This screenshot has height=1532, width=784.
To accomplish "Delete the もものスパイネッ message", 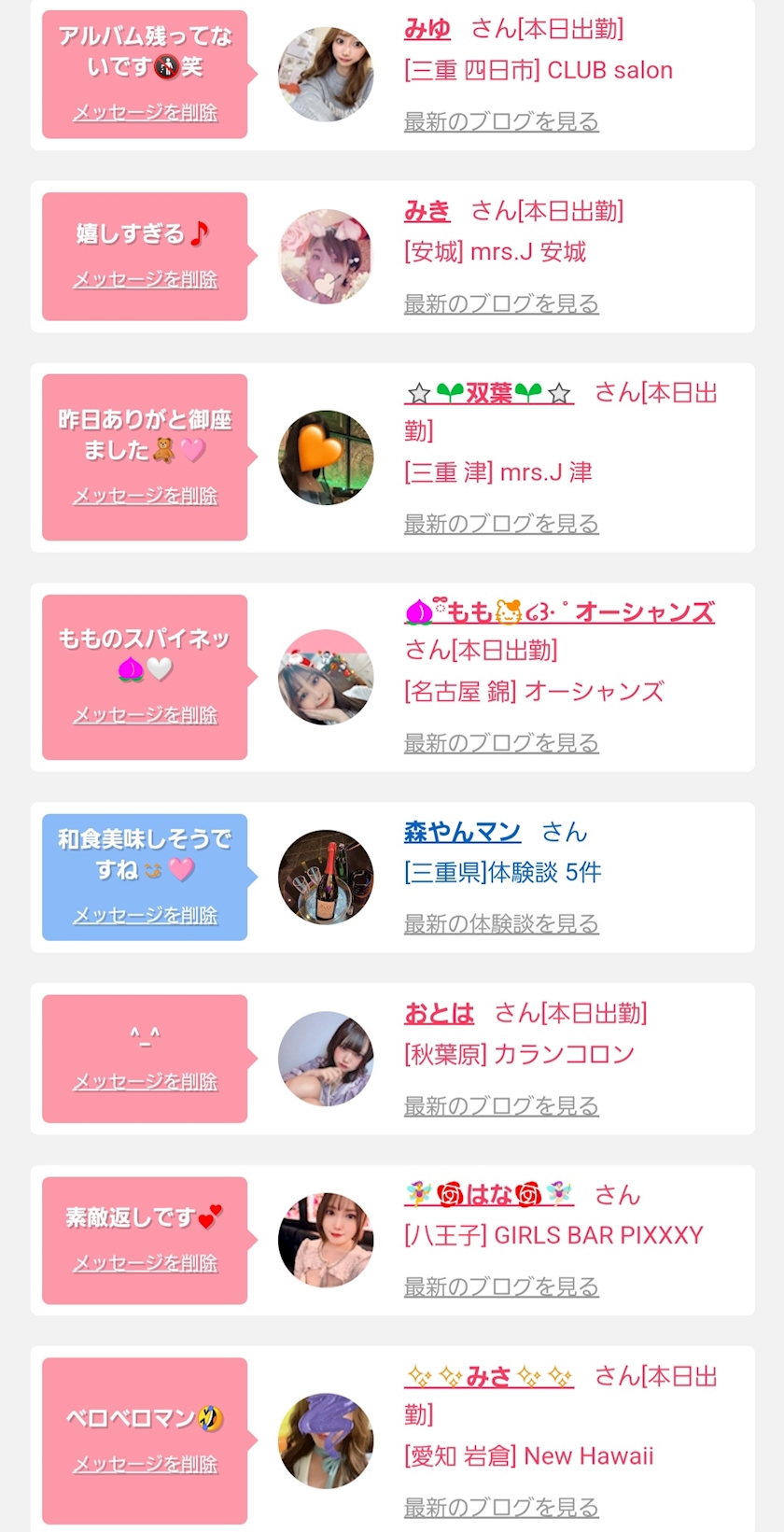I will click(x=145, y=715).
